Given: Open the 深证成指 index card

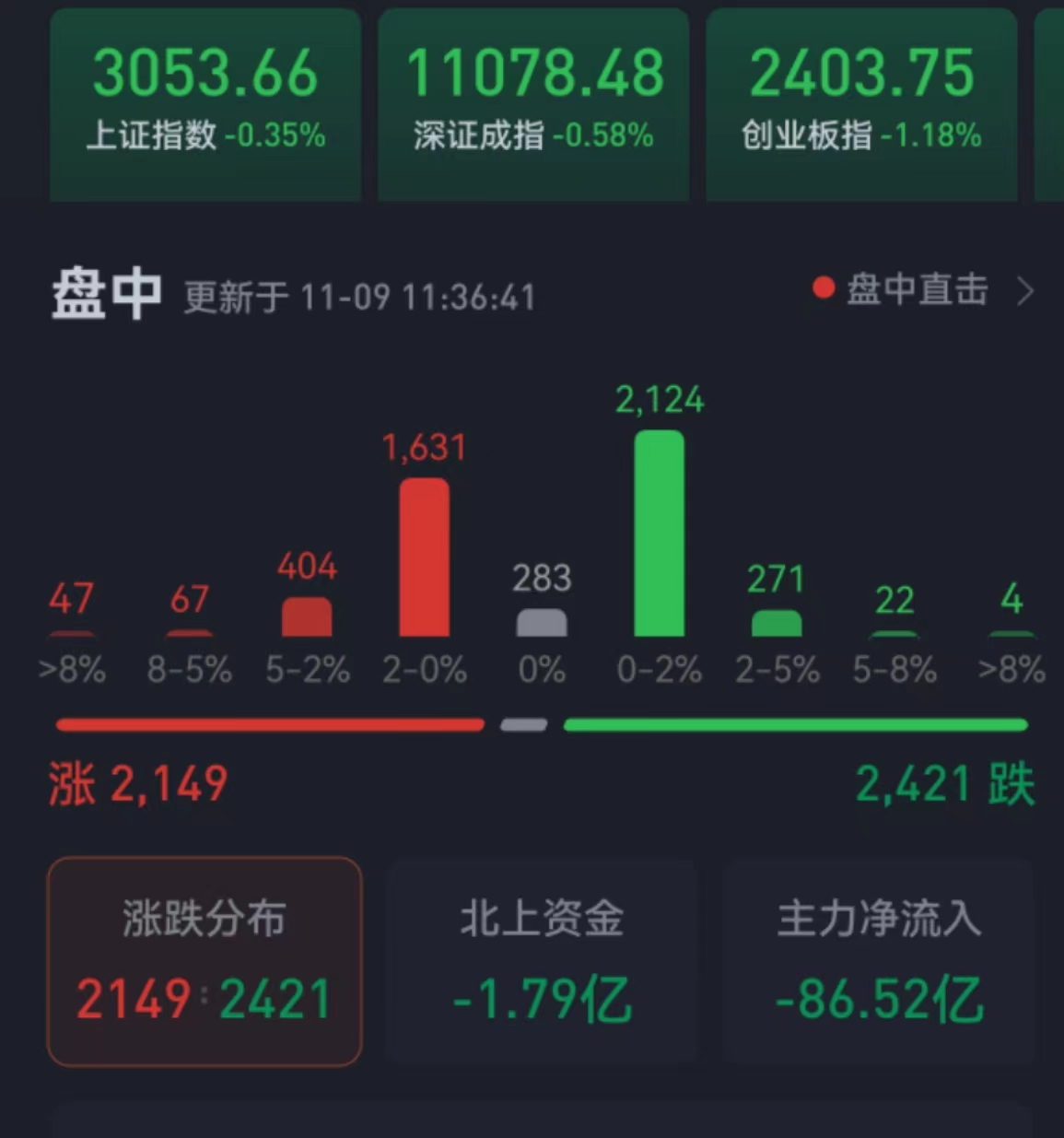Looking at the screenshot, I should coord(533,103).
